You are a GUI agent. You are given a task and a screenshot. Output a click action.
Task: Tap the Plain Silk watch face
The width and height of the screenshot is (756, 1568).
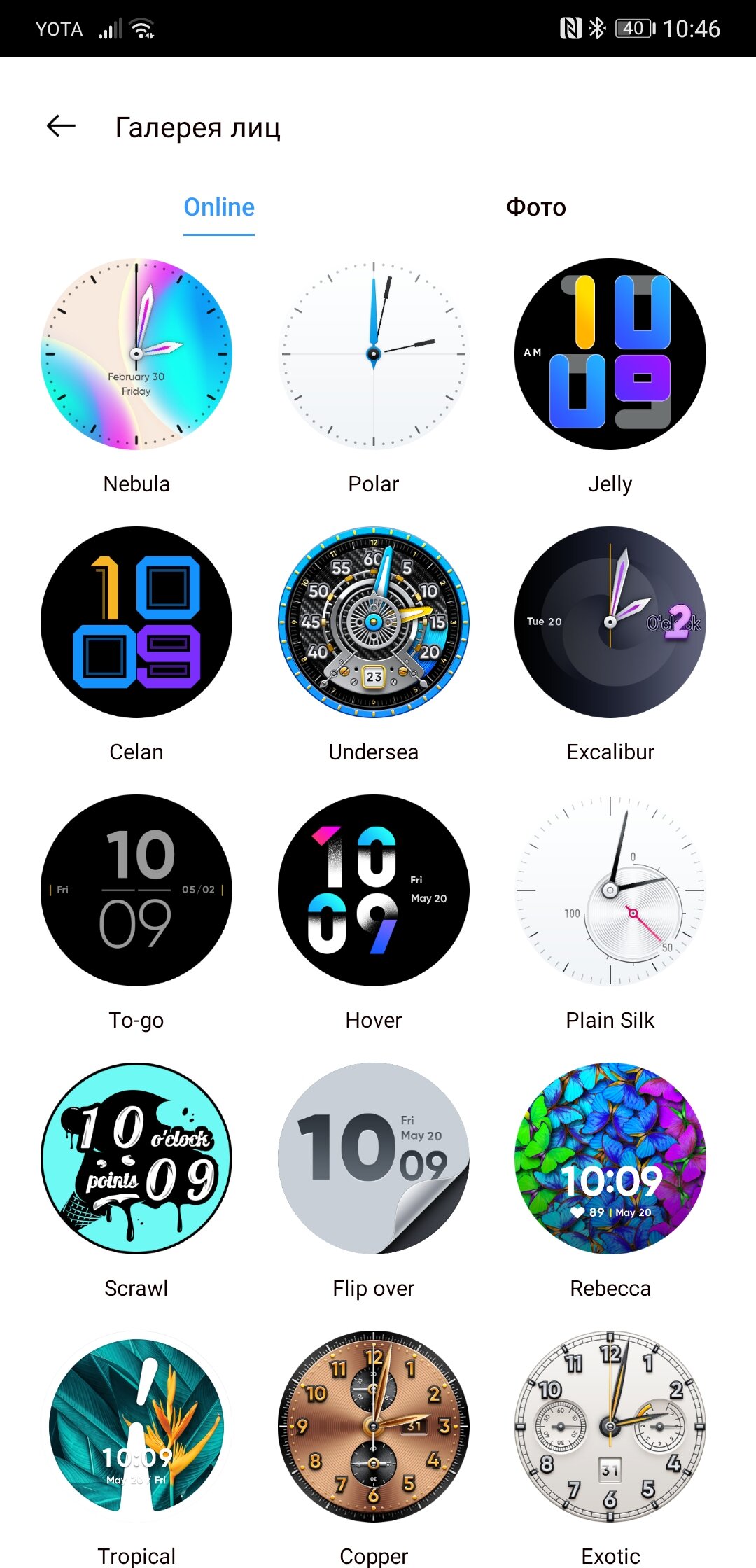(x=610, y=890)
